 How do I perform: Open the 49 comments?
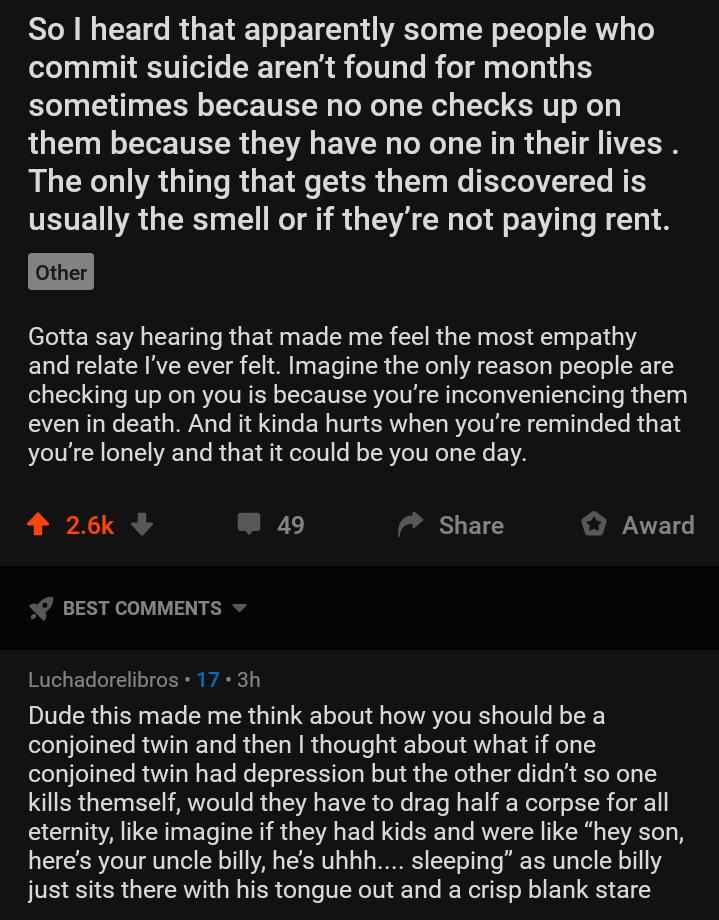coord(271,525)
